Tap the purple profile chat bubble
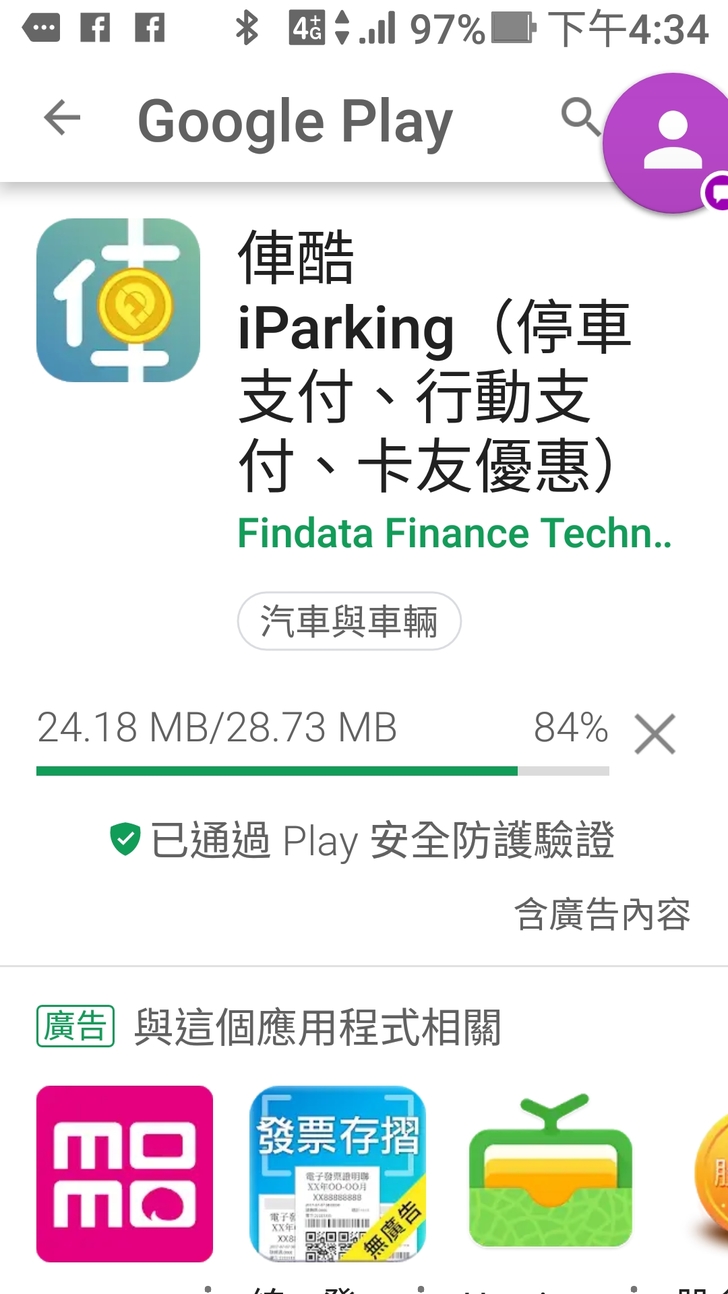The image size is (728, 1294). pos(670,142)
